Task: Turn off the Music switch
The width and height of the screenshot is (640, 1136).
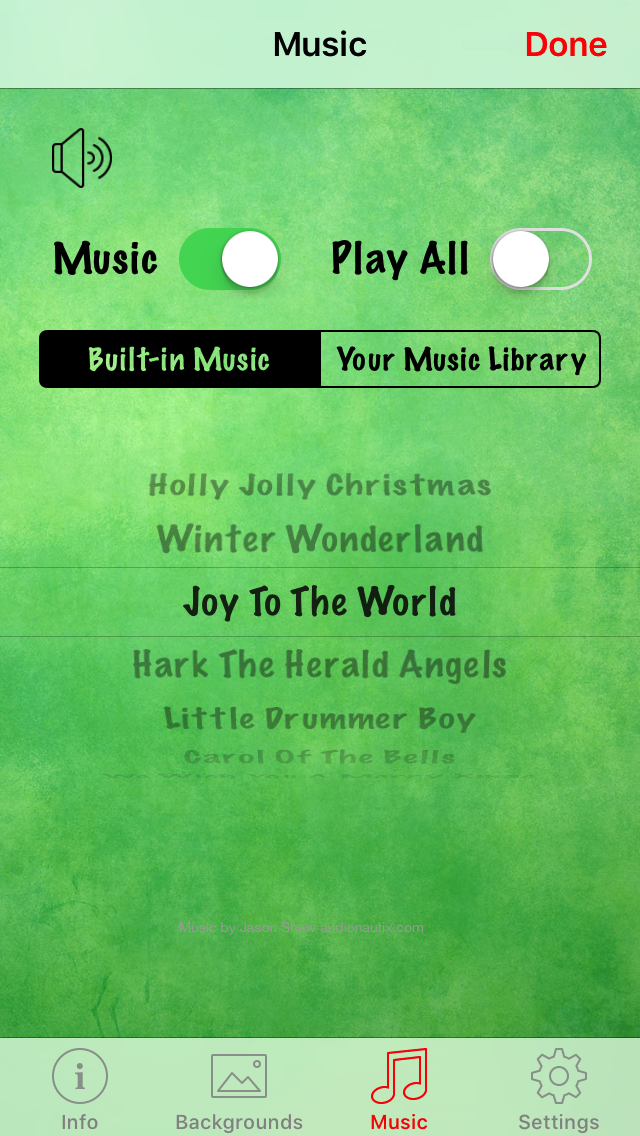Action: tap(230, 259)
